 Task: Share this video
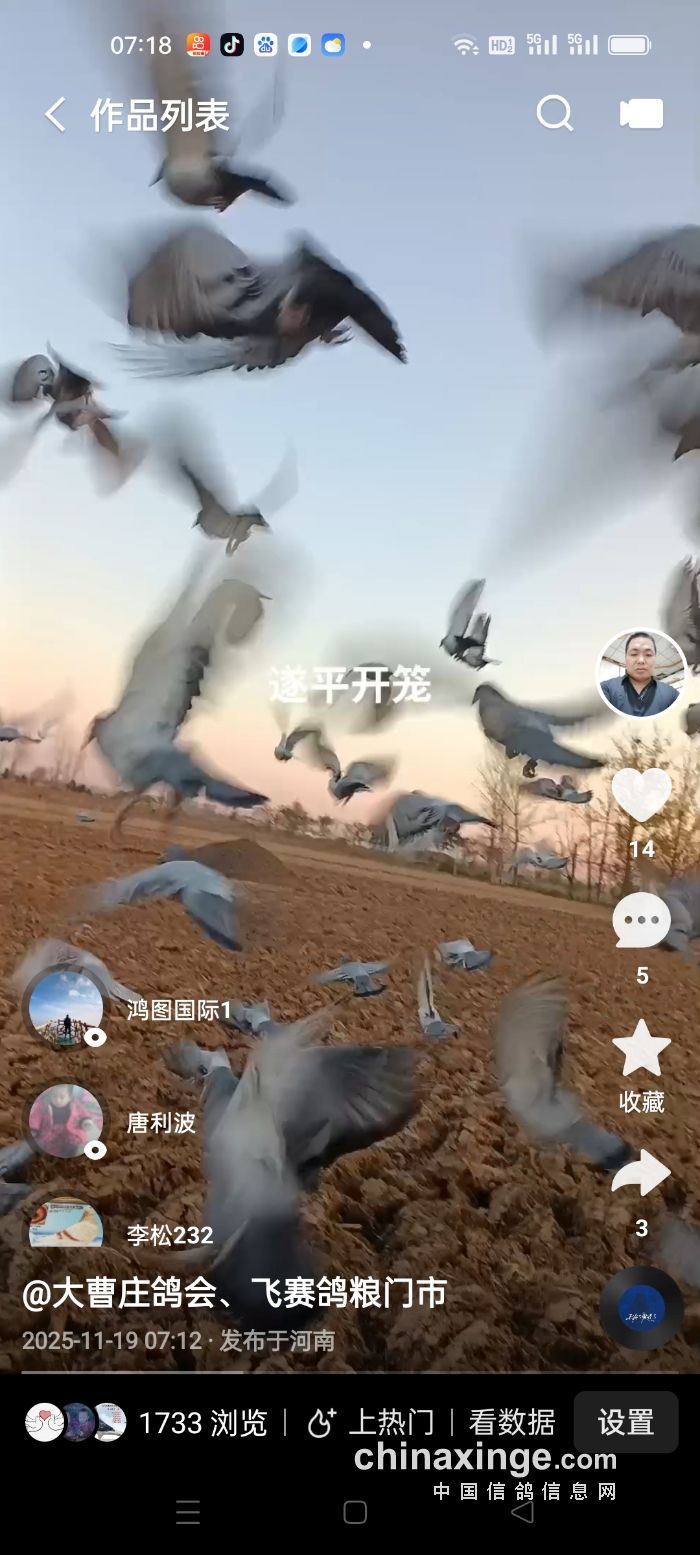pyautogui.click(x=641, y=1175)
